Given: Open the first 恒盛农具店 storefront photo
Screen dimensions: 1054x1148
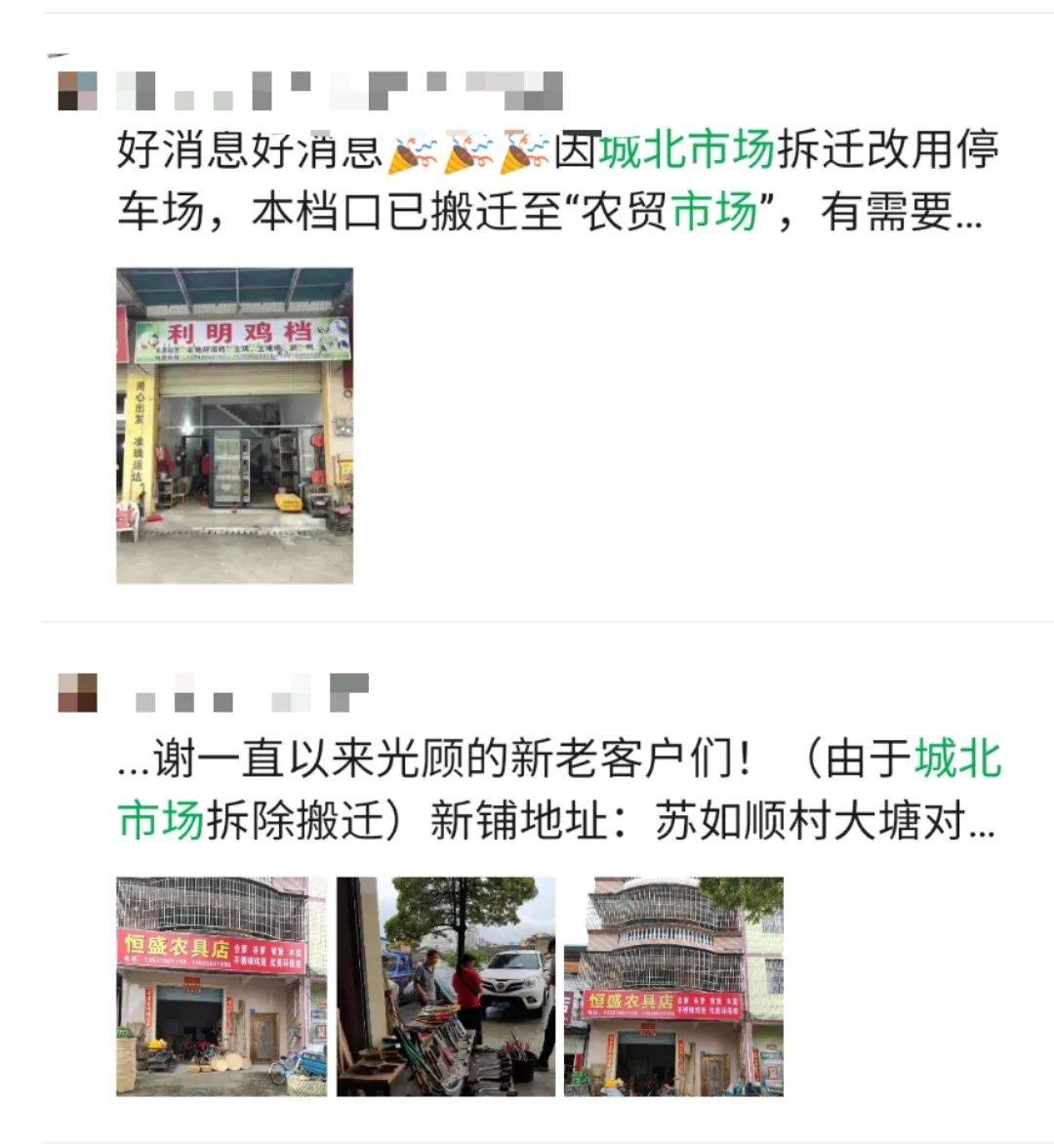Looking at the screenshot, I should 222,986.
